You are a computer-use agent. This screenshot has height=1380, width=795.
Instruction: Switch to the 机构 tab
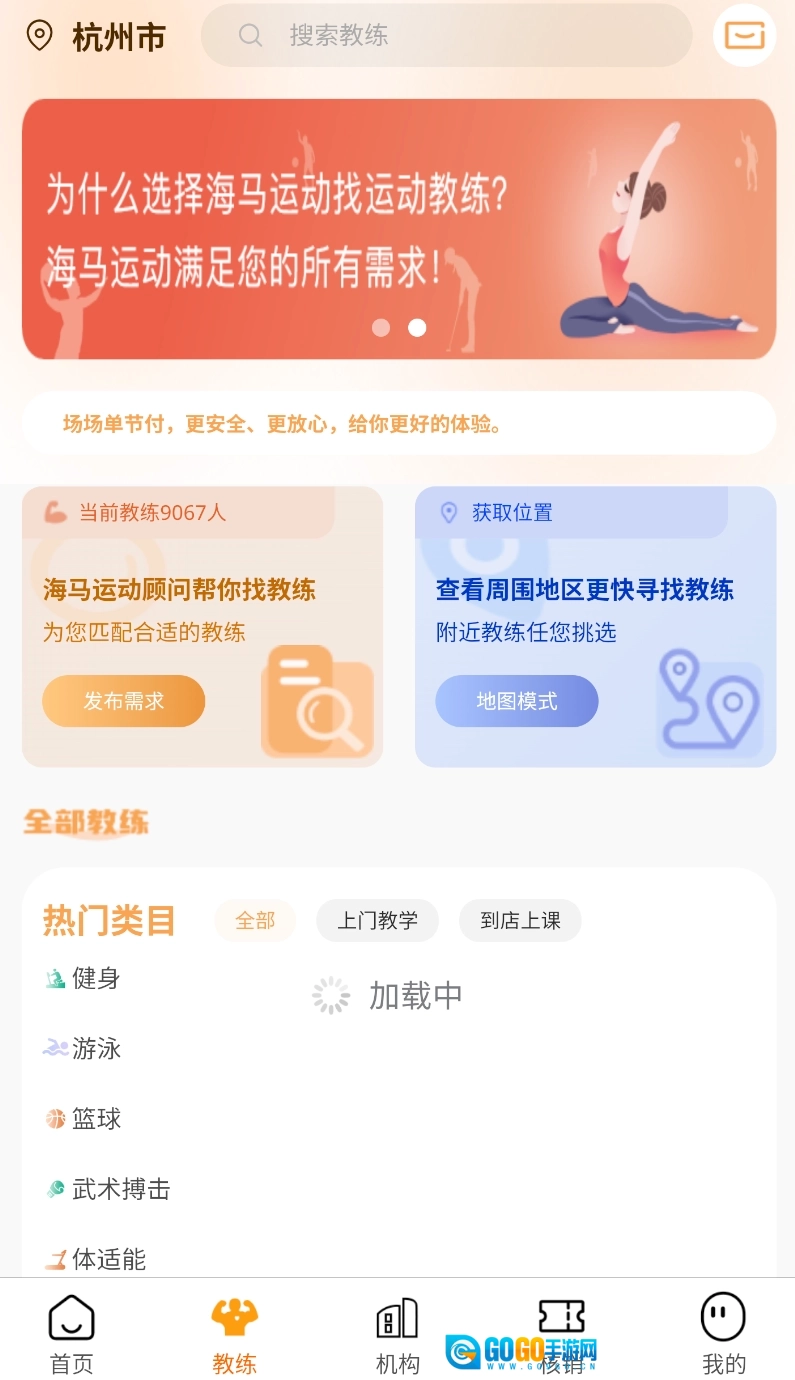coord(397,1334)
